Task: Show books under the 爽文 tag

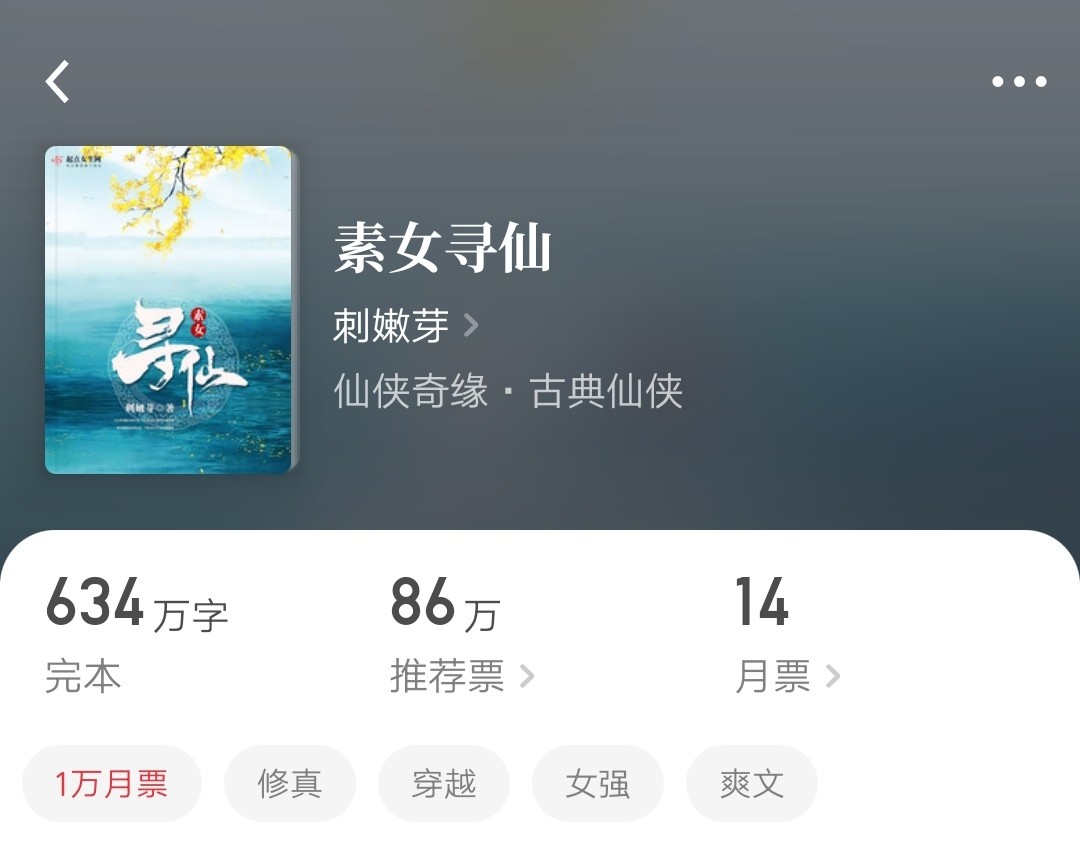Action: click(752, 784)
